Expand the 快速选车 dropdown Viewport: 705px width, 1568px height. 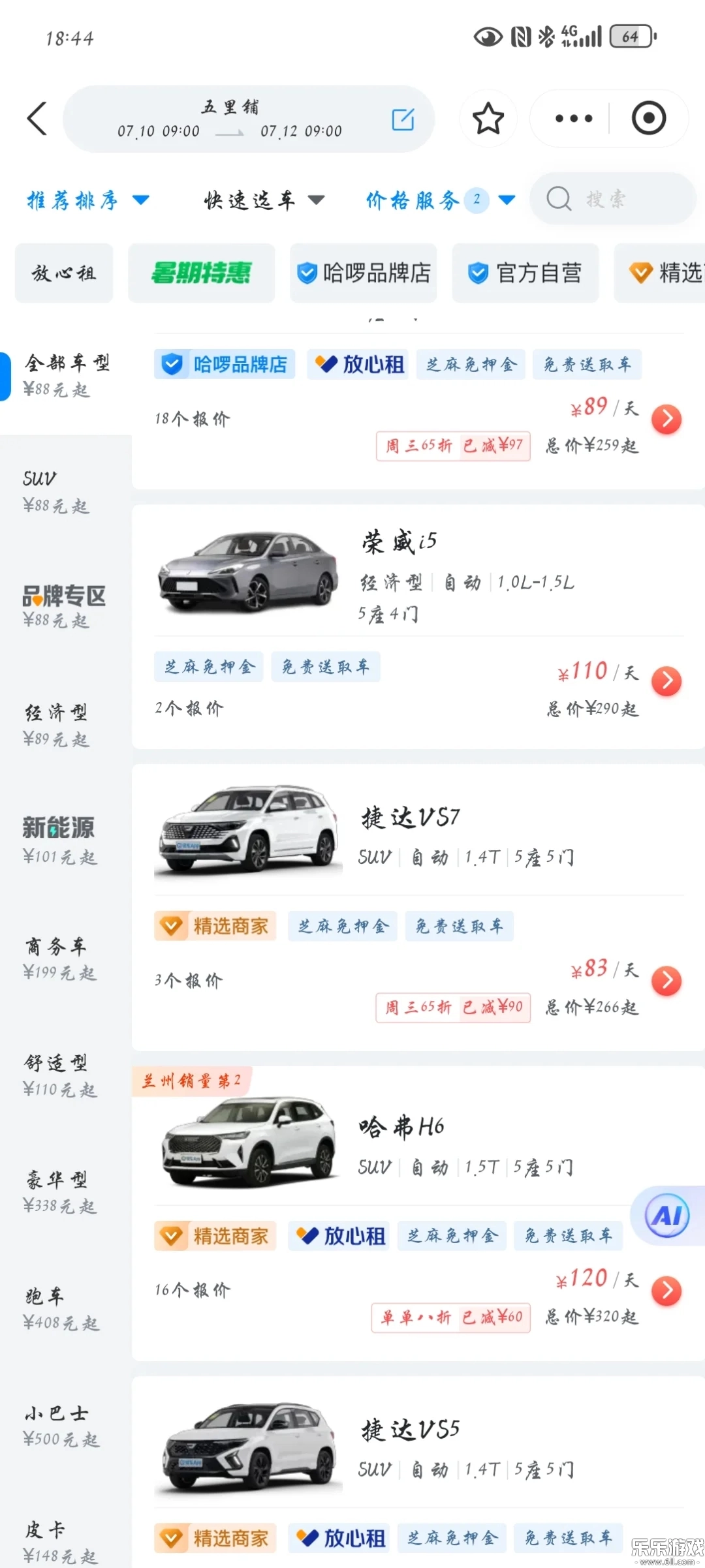pos(261,200)
